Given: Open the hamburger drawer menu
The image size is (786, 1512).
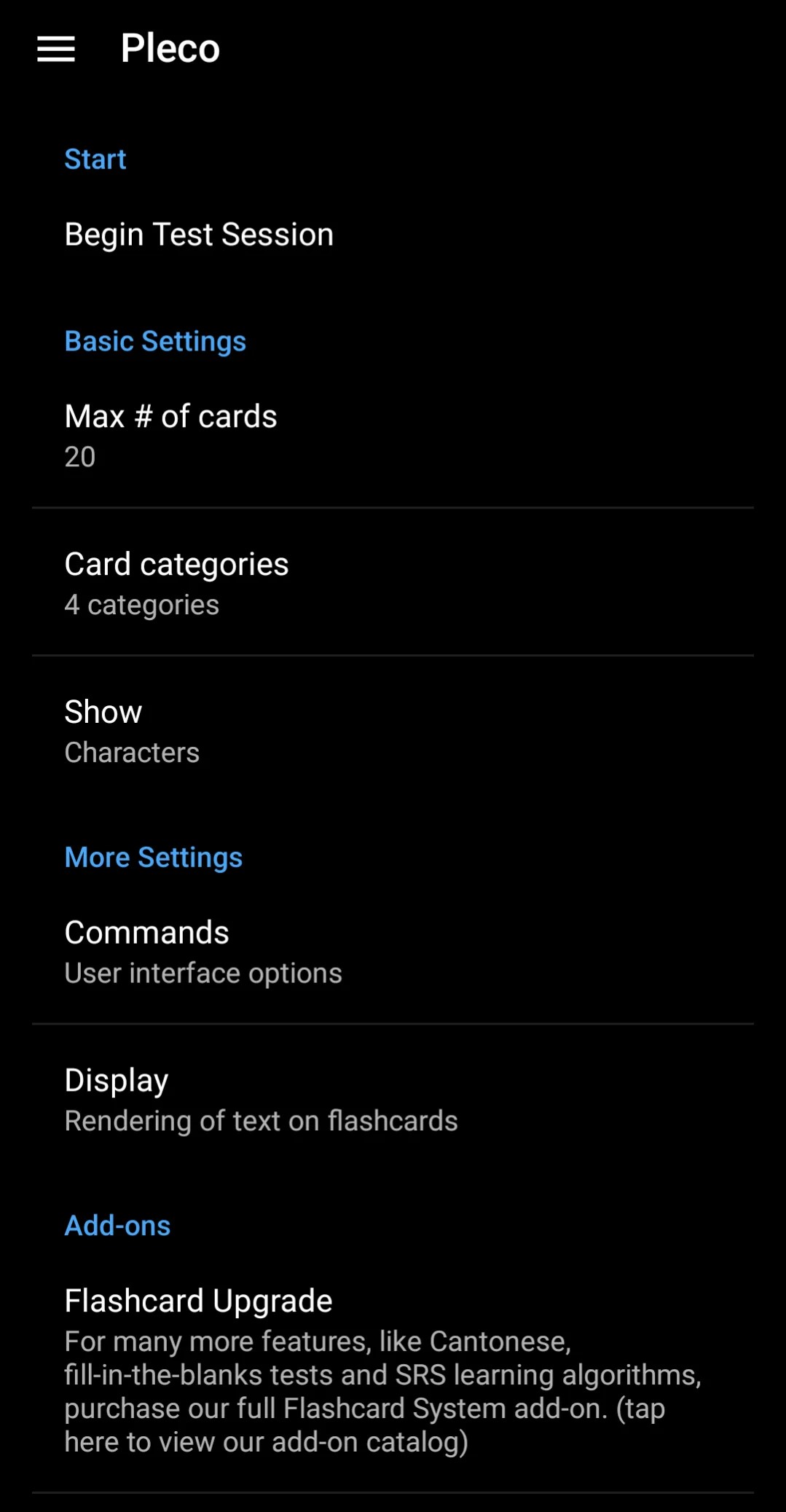Looking at the screenshot, I should pos(56,49).
